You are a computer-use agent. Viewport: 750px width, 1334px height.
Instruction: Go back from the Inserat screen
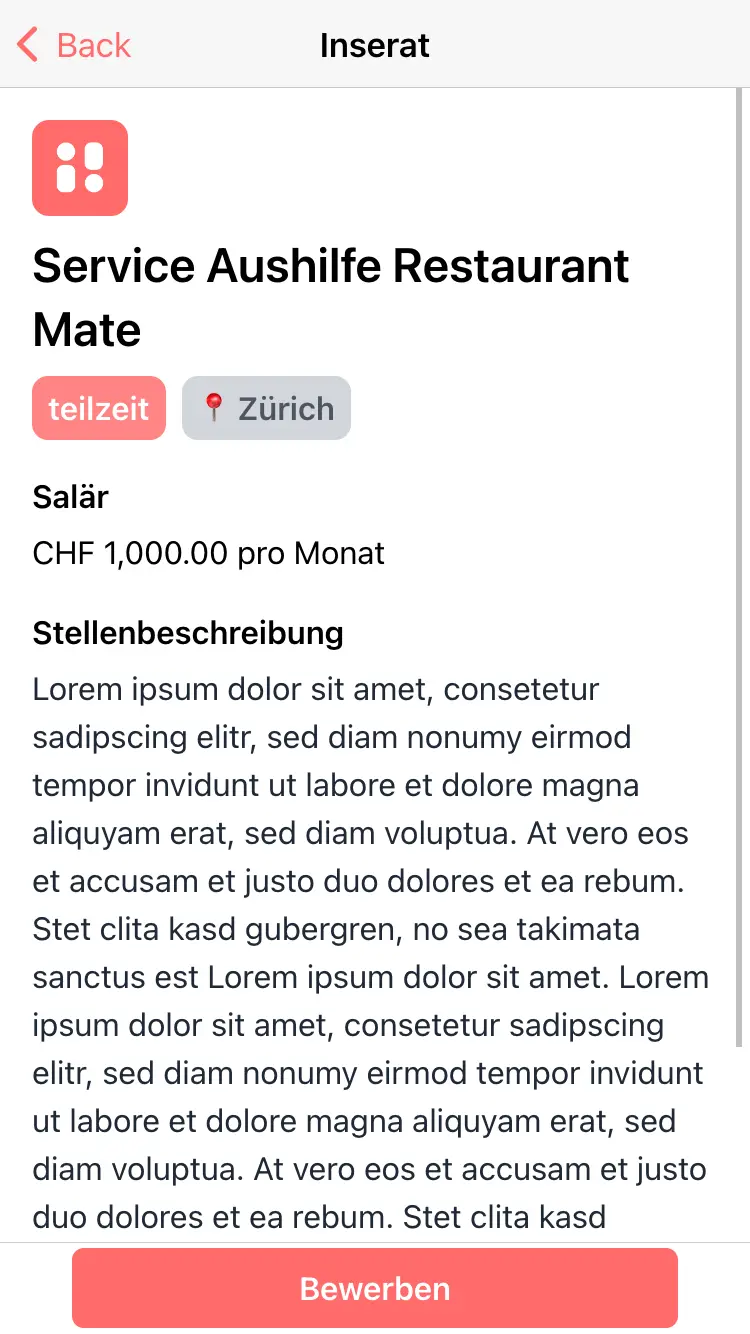tap(74, 45)
